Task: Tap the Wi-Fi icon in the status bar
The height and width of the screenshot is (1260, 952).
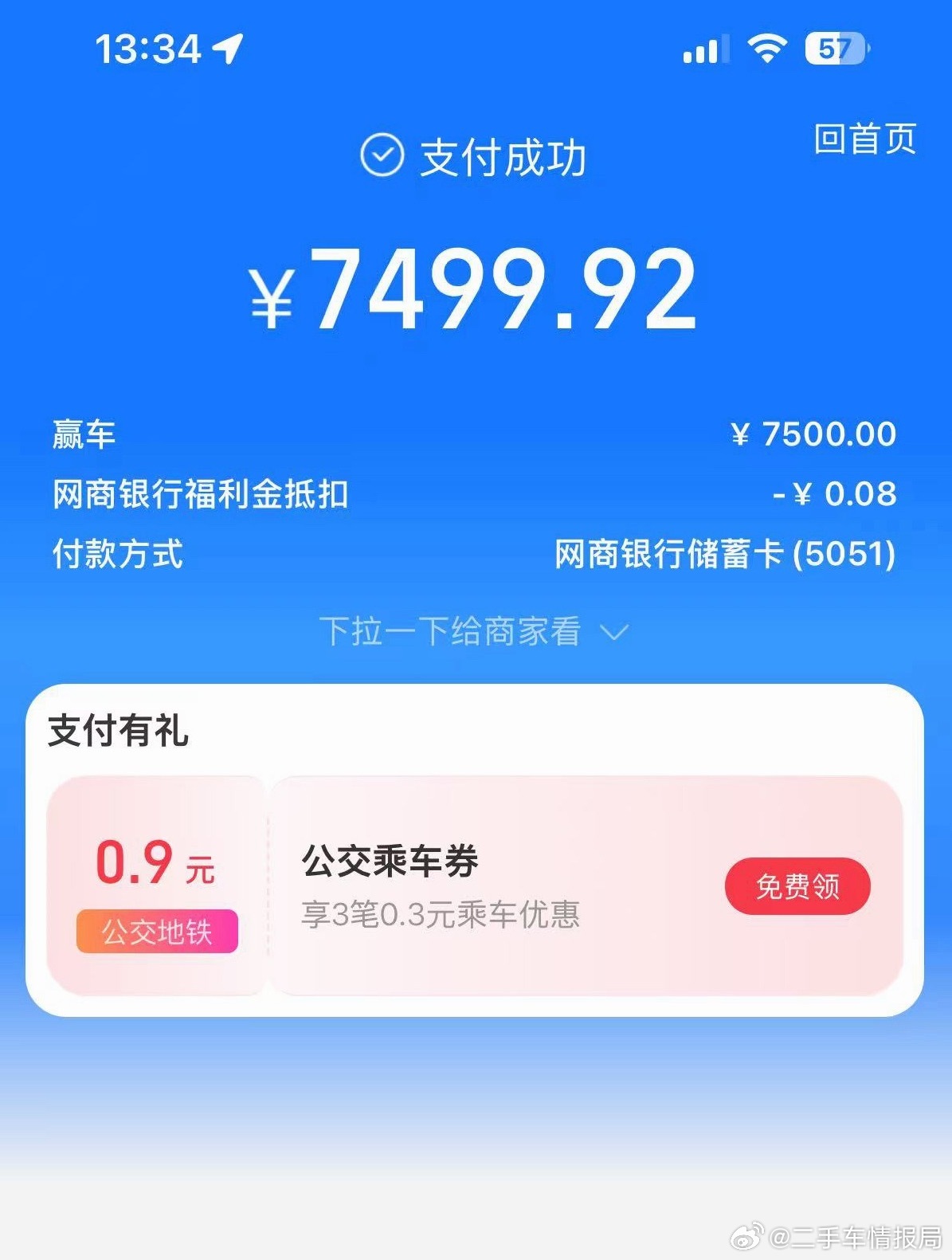Action: 766,49
